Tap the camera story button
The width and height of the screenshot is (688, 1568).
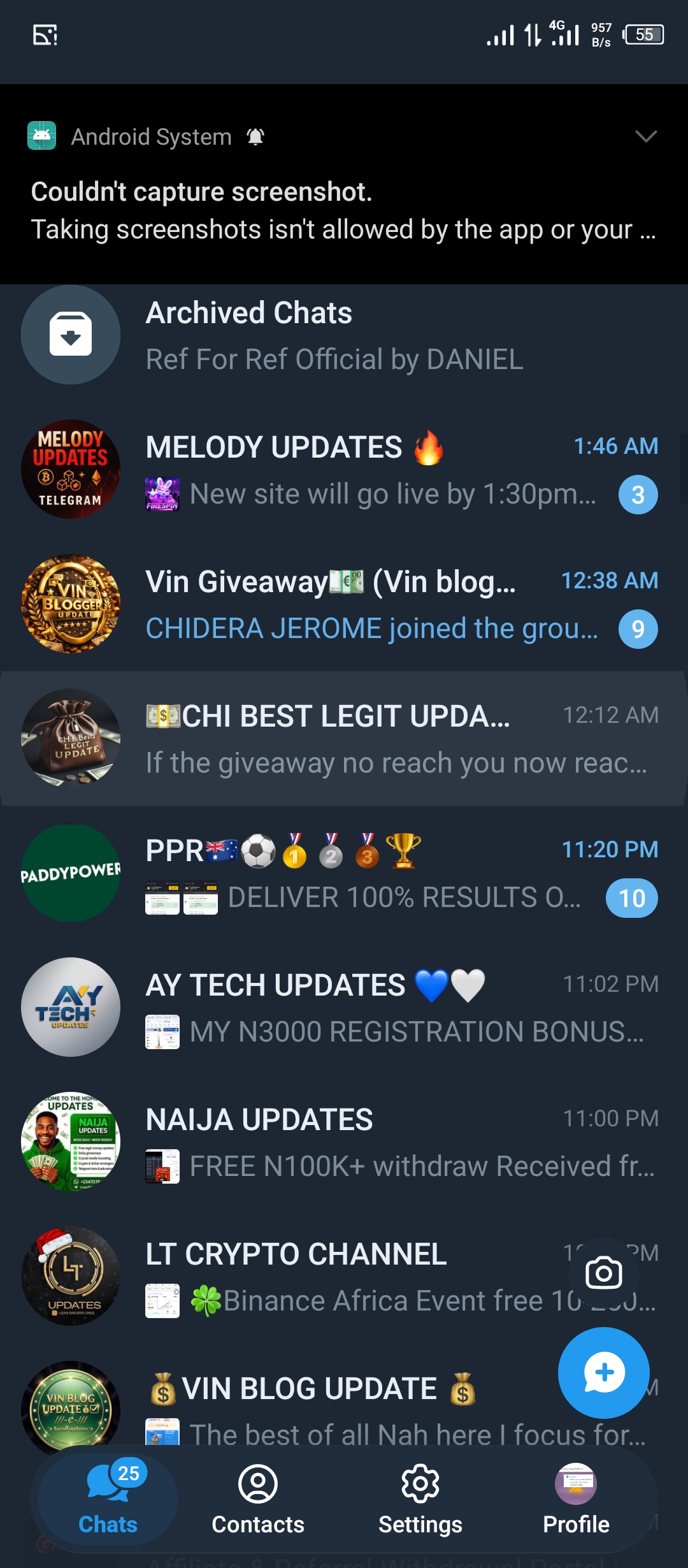(603, 1273)
